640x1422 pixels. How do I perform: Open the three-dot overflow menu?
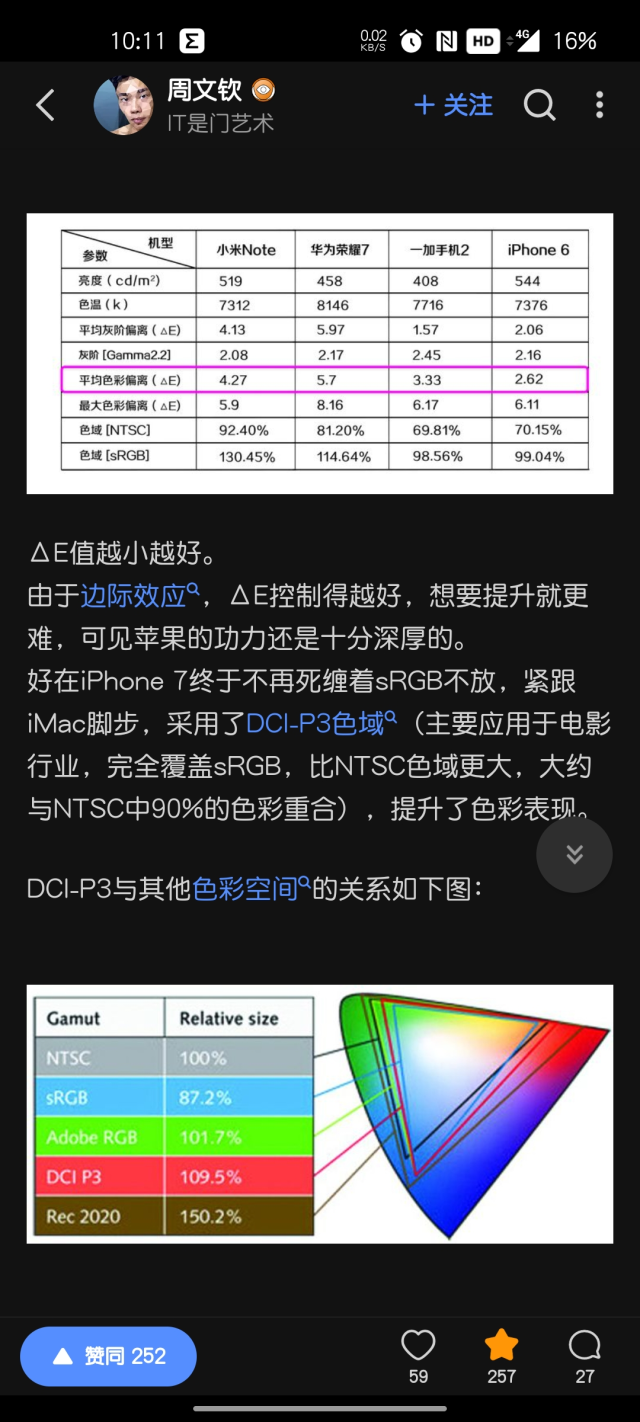tap(599, 105)
